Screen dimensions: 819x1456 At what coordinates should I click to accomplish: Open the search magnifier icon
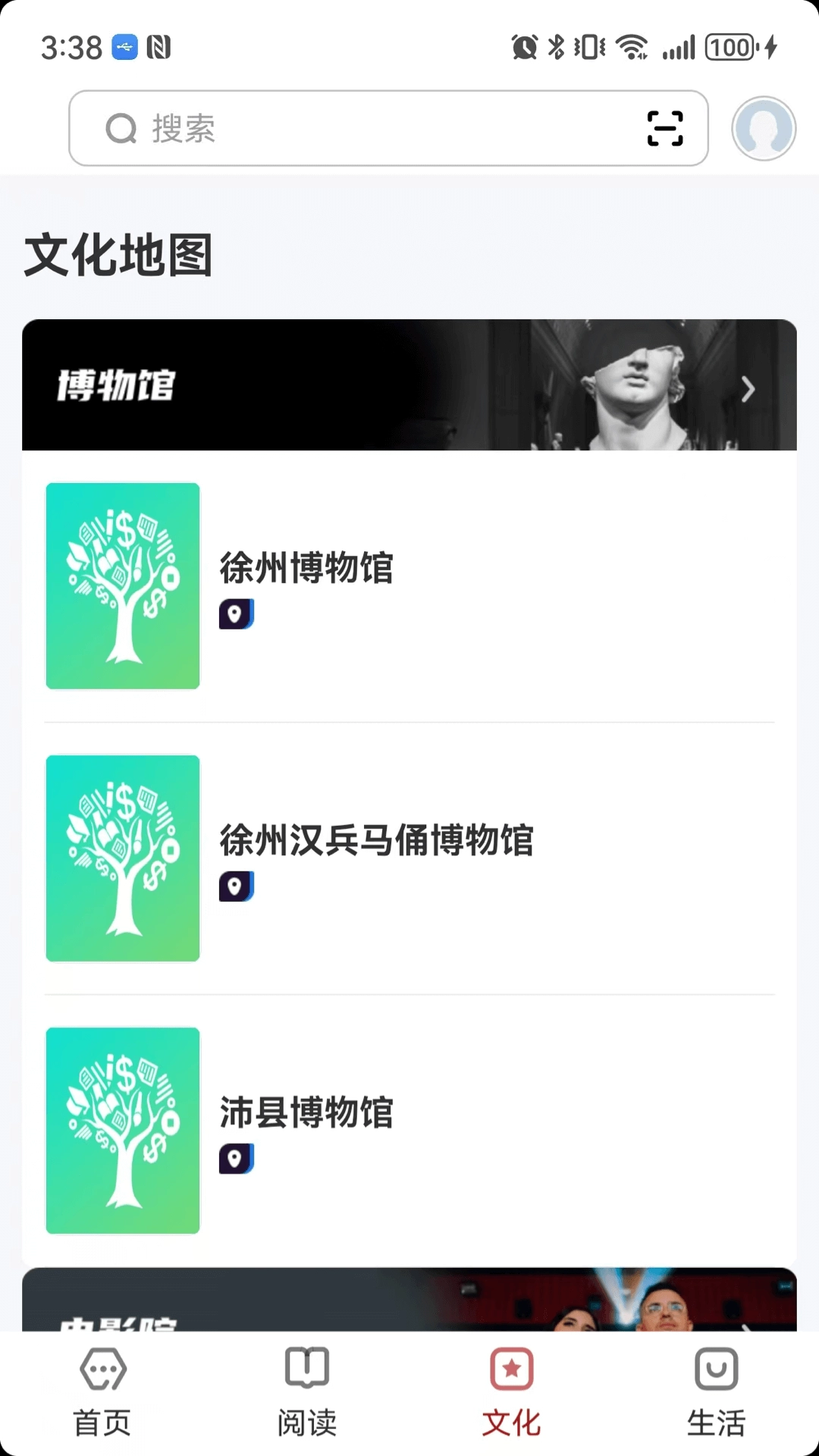(x=118, y=129)
